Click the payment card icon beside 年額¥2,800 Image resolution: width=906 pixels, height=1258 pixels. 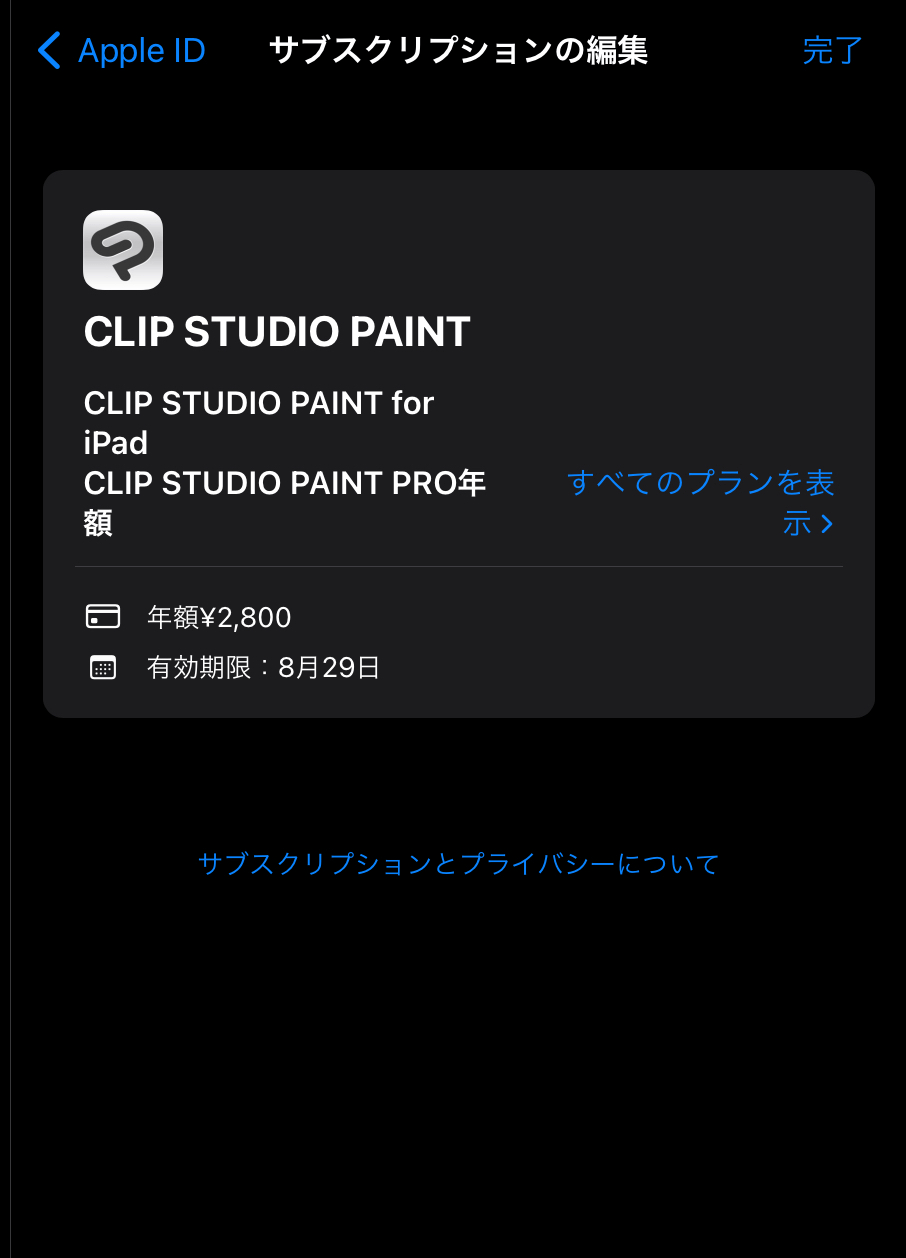pyautogui.click(x=101, y=616)
